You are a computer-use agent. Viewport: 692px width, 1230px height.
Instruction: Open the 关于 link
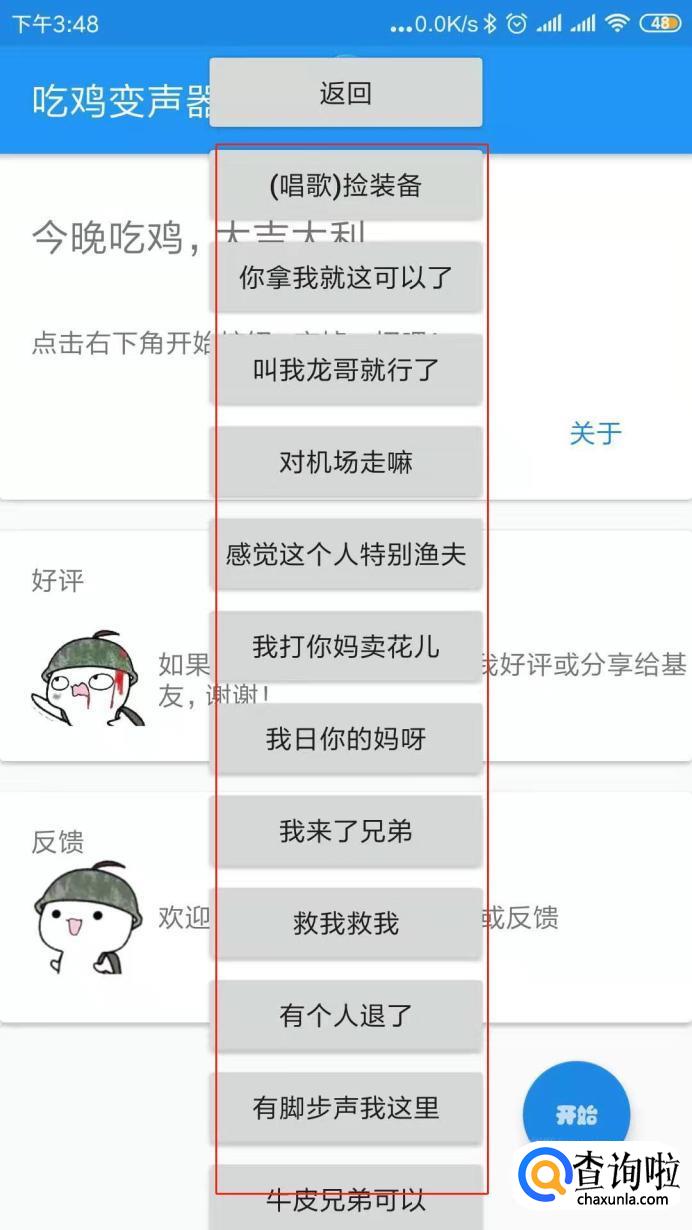pos(595,433)
